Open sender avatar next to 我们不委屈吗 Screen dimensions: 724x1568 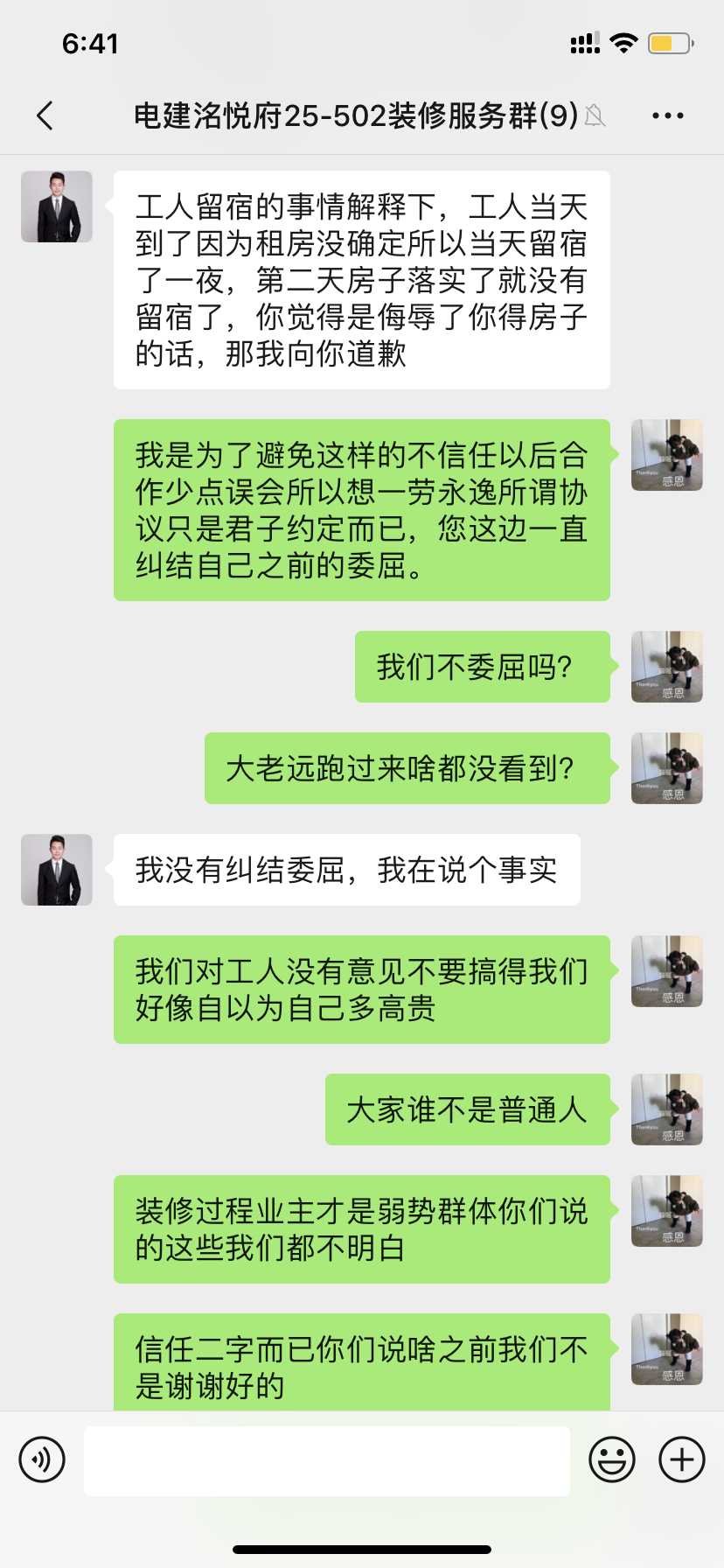point(667,667)
